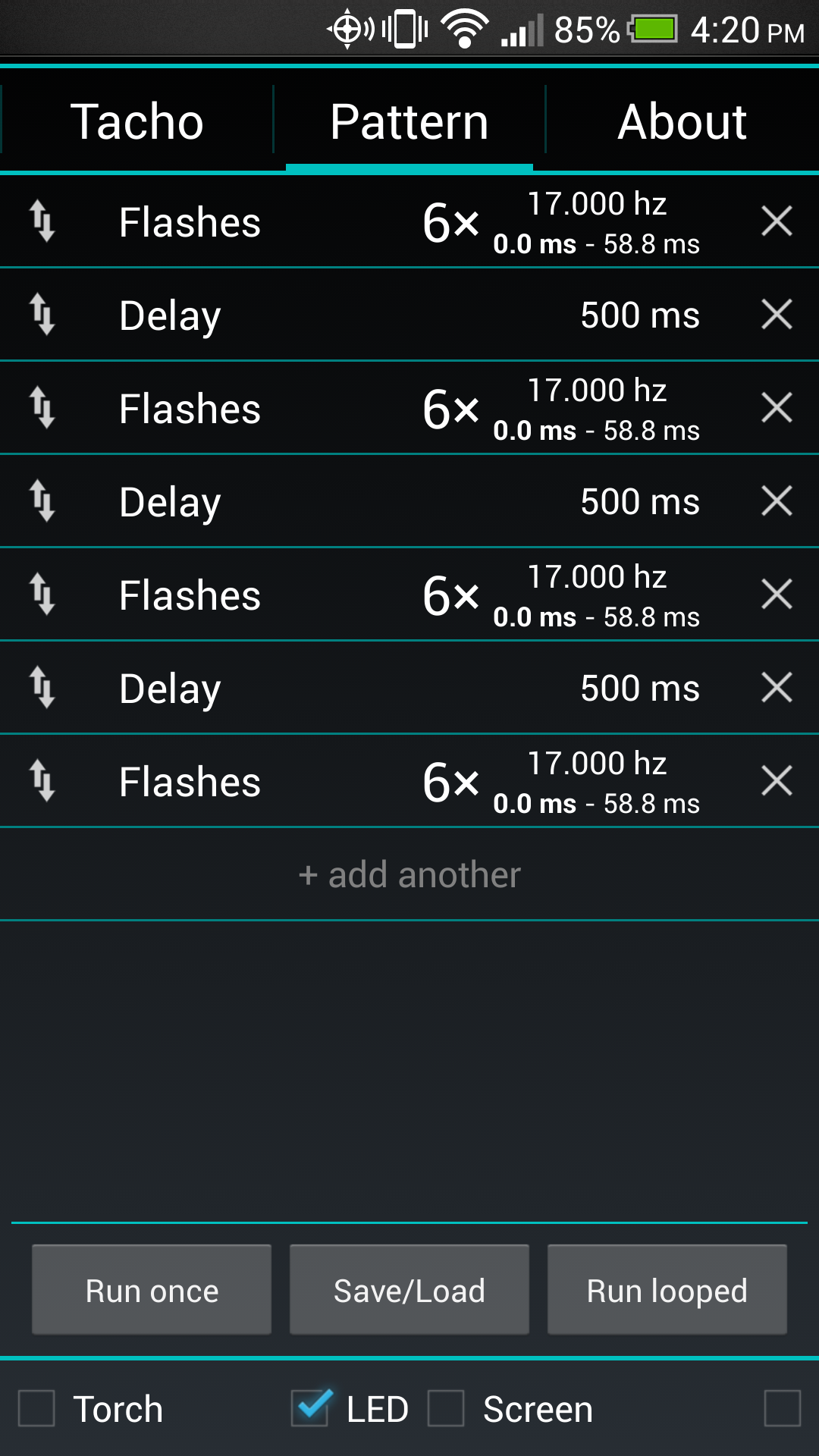Viewport: 819px width, 1456px height.
Task: Edit the 500 ms value of first Delay
Action: [641, 315]
